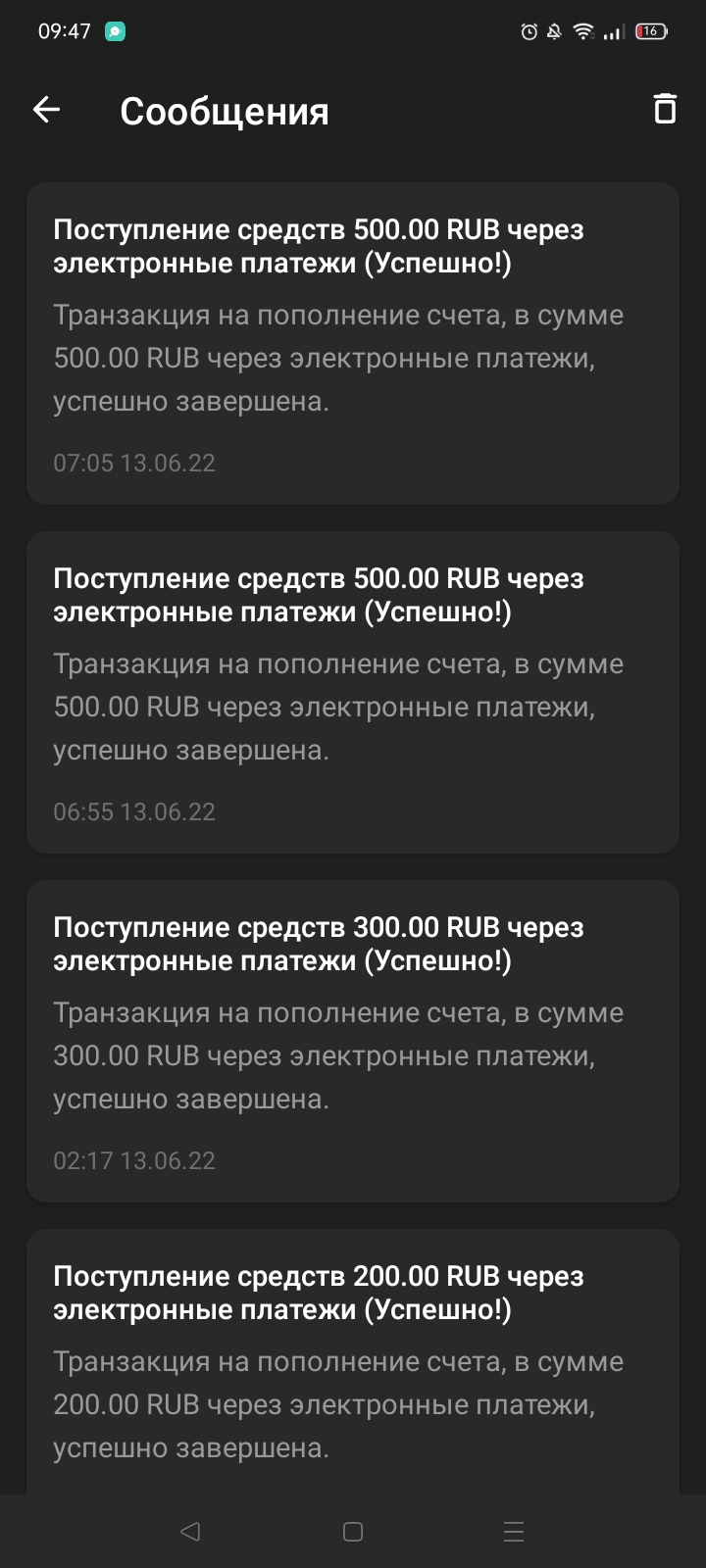Delete messages with the trash icon
The width and height of the screenshot is (706, 1568).
tap(664, 109)
